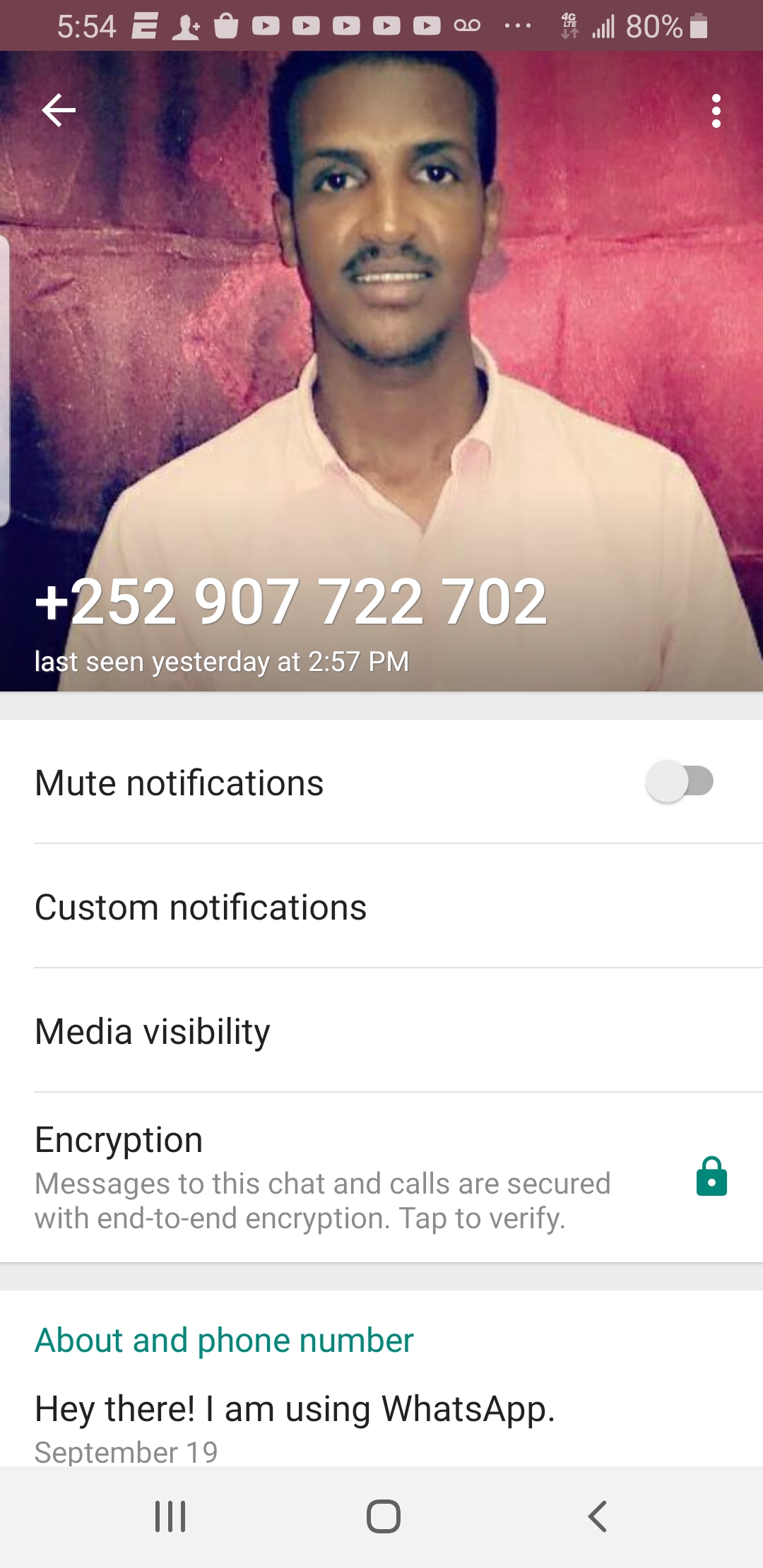Tap Encryption to verify security
The height and width of the screenshot is (1568, 763).
click(x=322, y=1177)
